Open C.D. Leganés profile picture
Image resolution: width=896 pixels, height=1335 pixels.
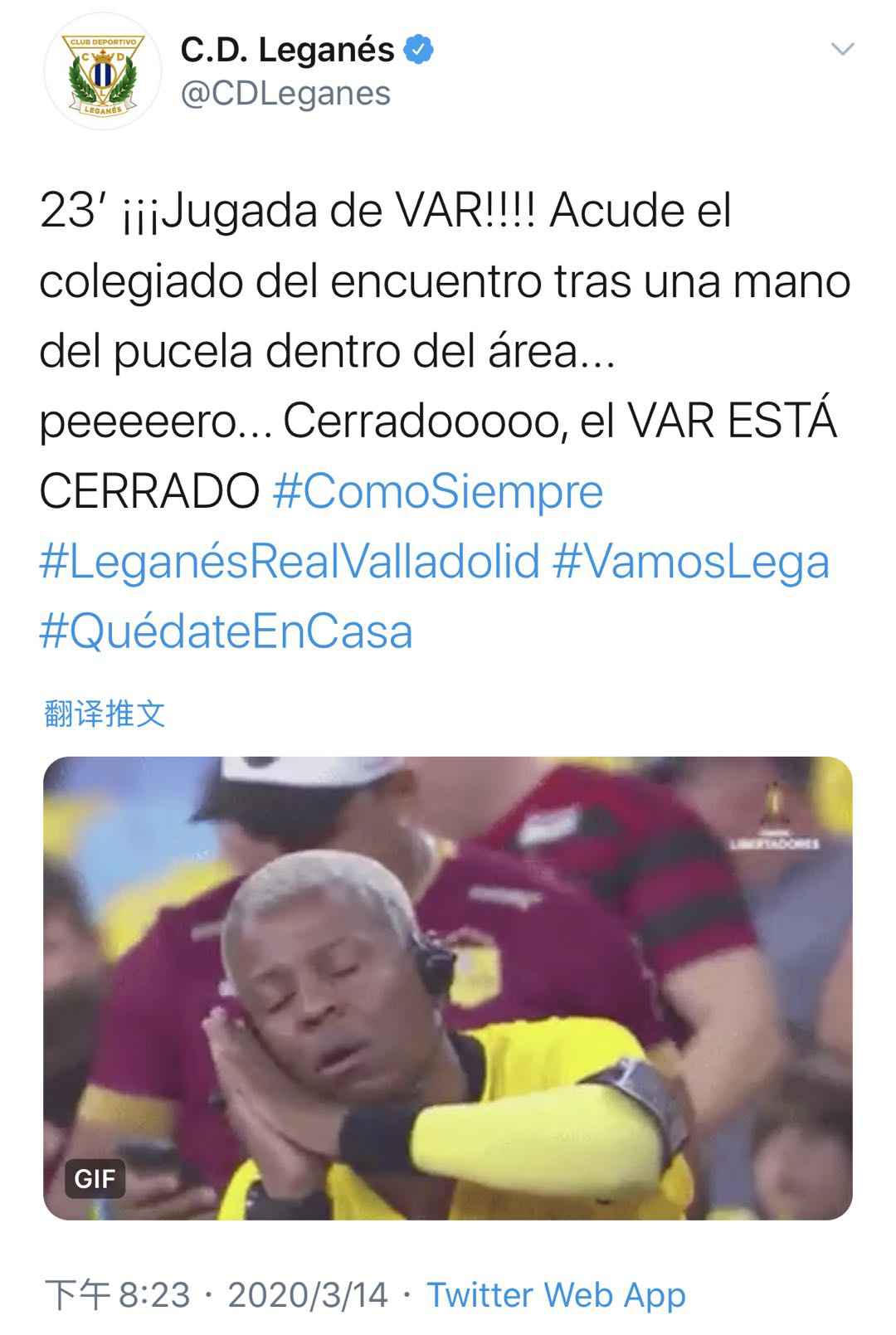tap(105, 75)
